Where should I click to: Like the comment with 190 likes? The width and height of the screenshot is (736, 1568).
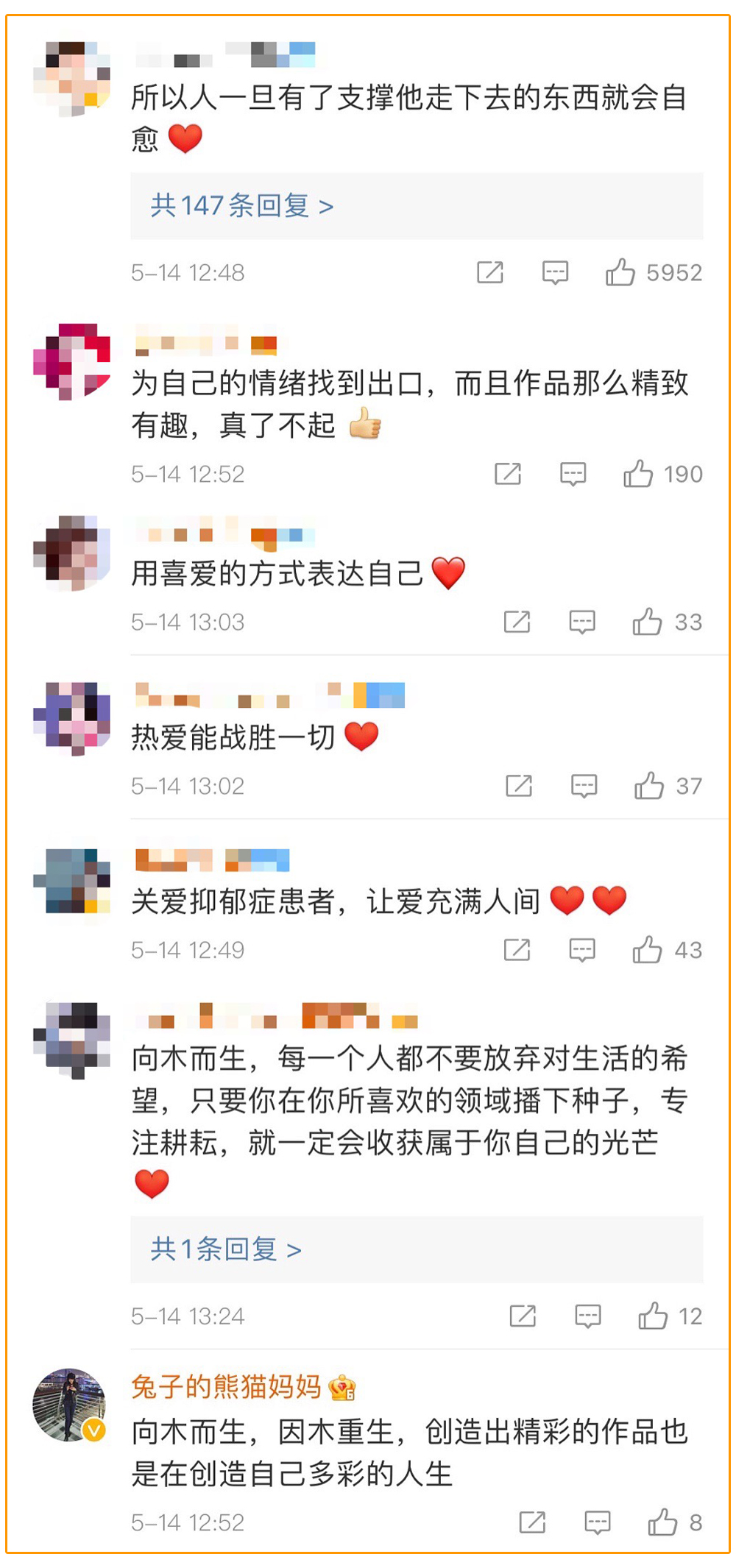pyautogui.click(x=638, y=474)
